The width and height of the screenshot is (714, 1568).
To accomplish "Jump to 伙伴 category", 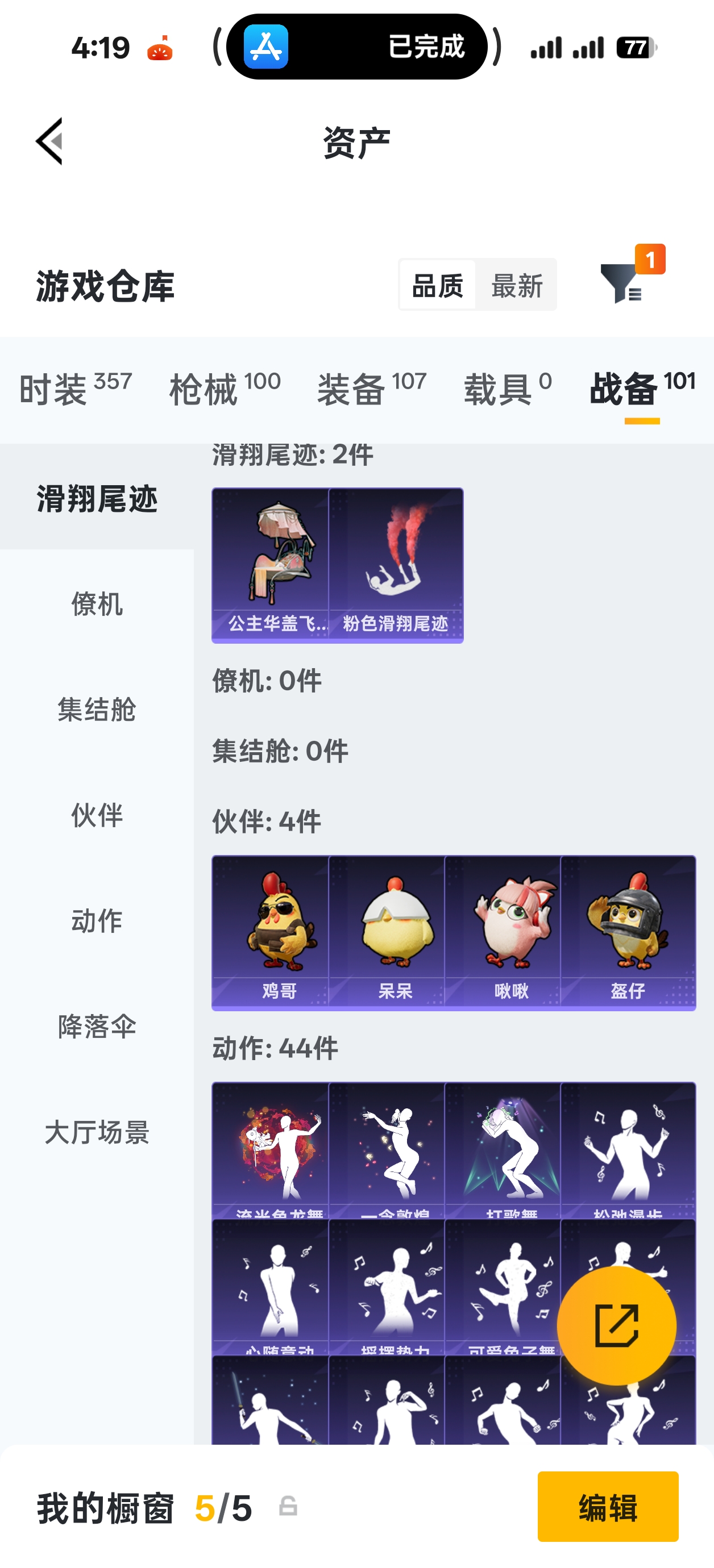I will point(97,815).
